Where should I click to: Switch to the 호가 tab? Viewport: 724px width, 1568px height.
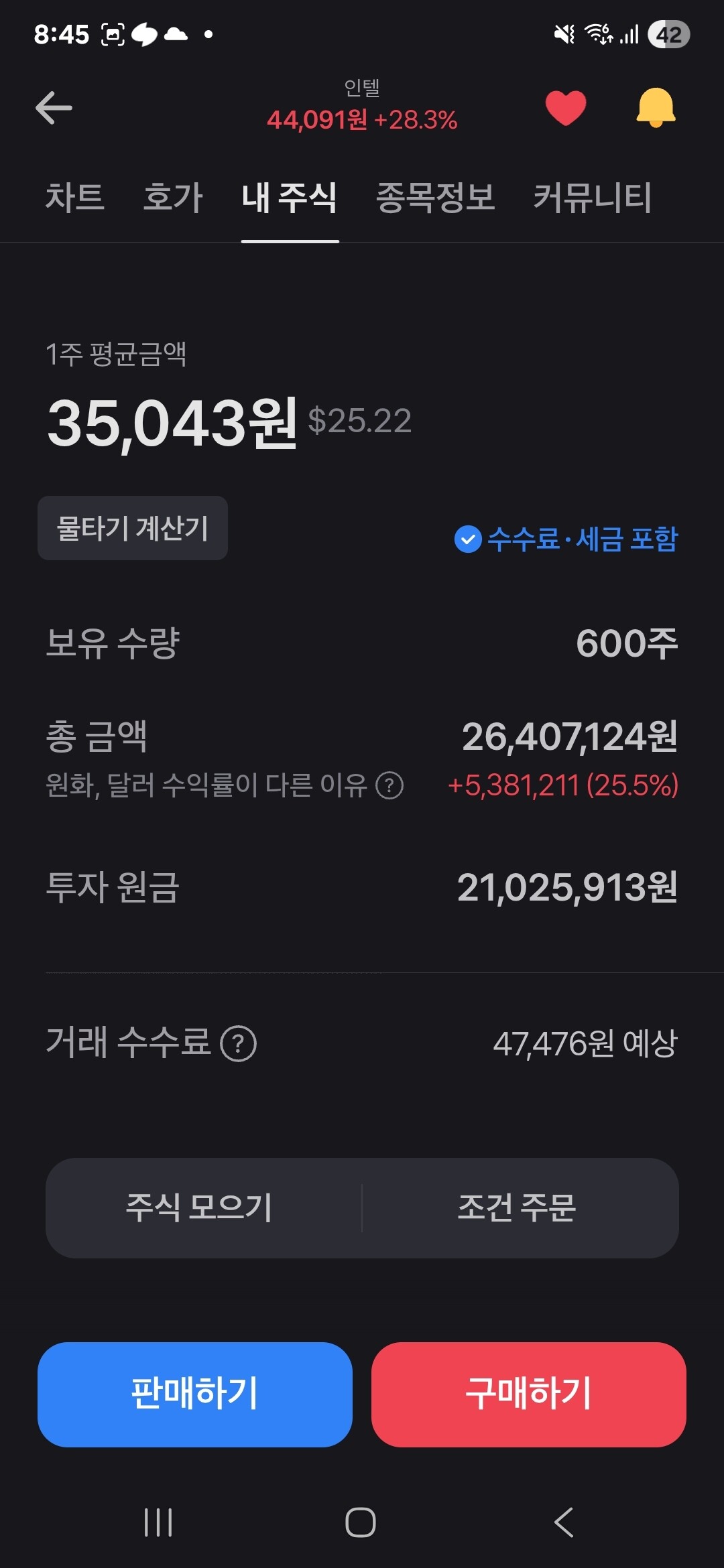(173, 198)
